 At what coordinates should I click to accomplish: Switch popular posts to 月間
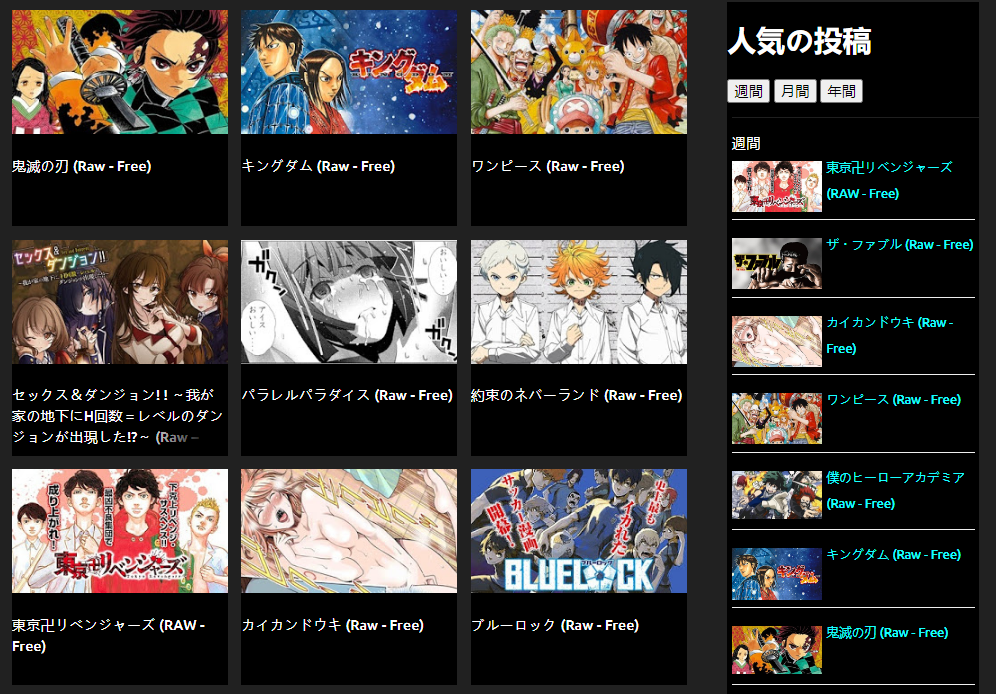tap(795, 91)
